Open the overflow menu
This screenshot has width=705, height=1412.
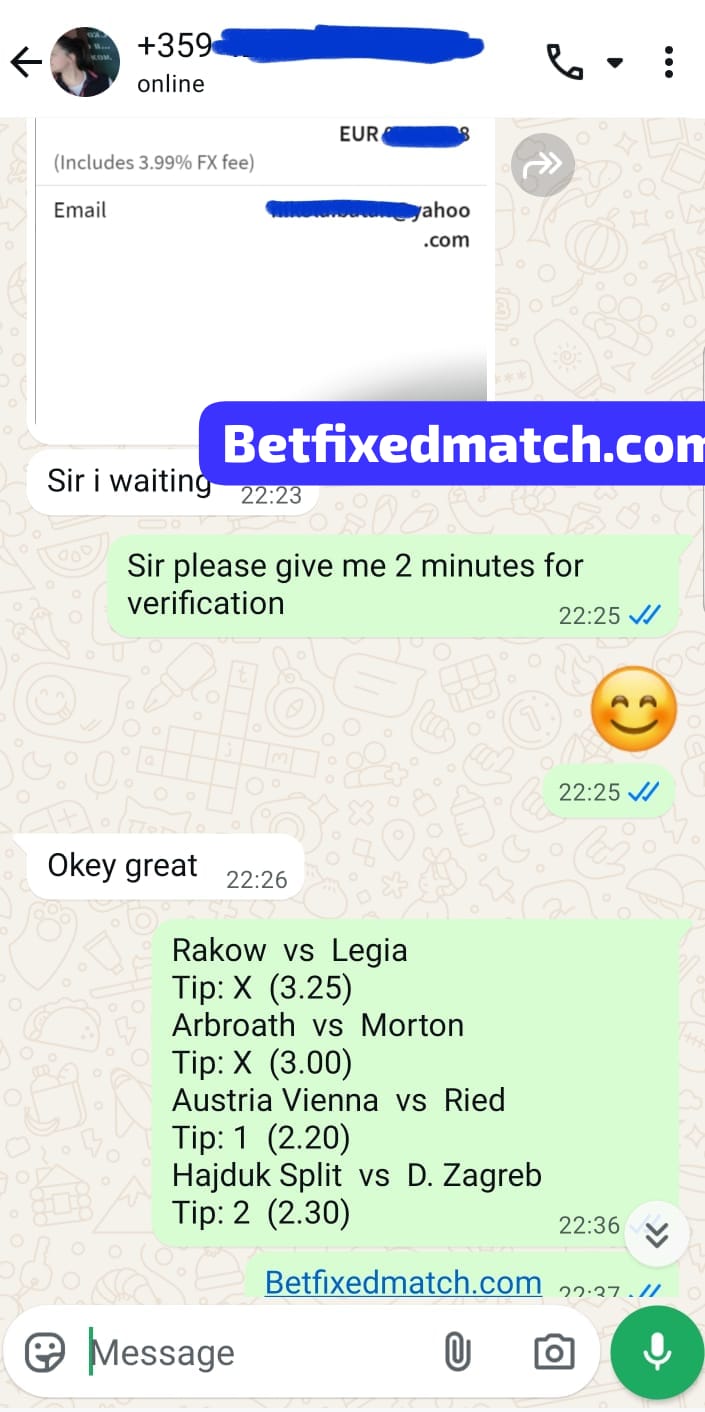669,63
